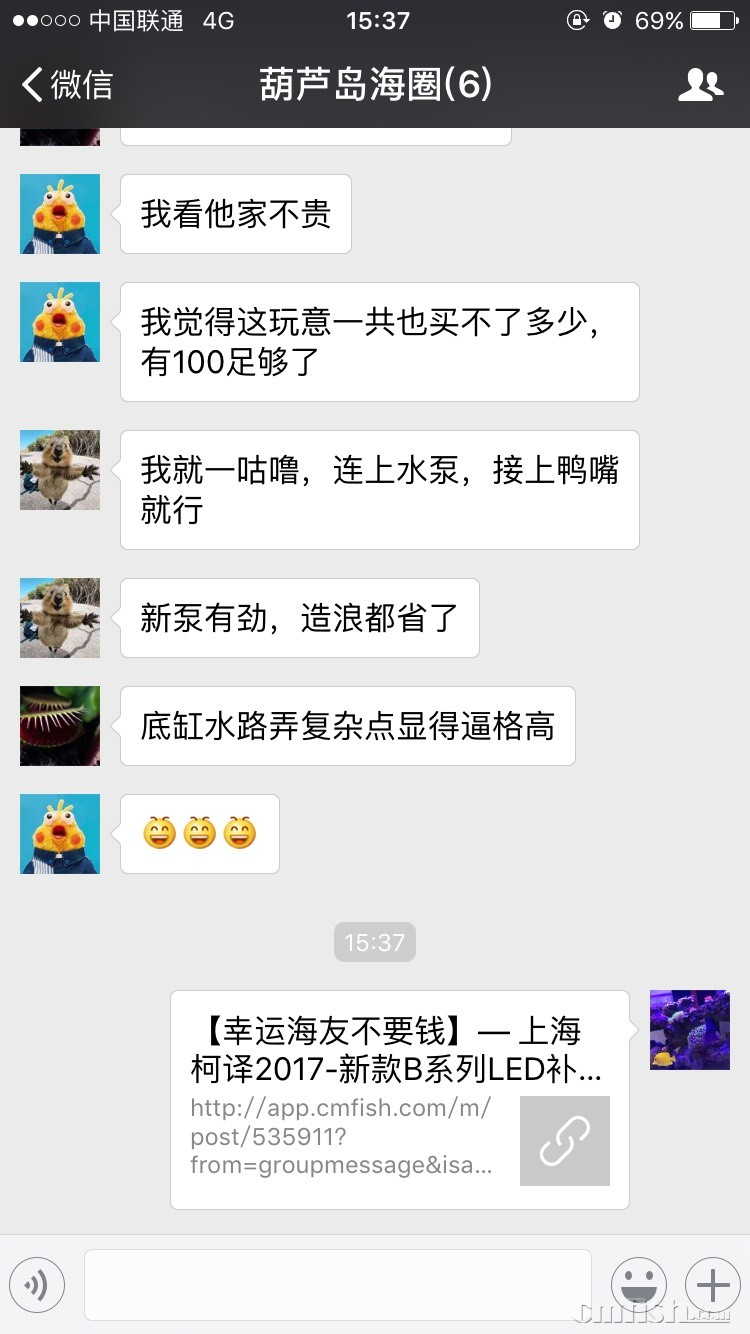Focus the message text field
Image resolution: width=750 pixels, height=1334 pixels.
(338, 1285)
